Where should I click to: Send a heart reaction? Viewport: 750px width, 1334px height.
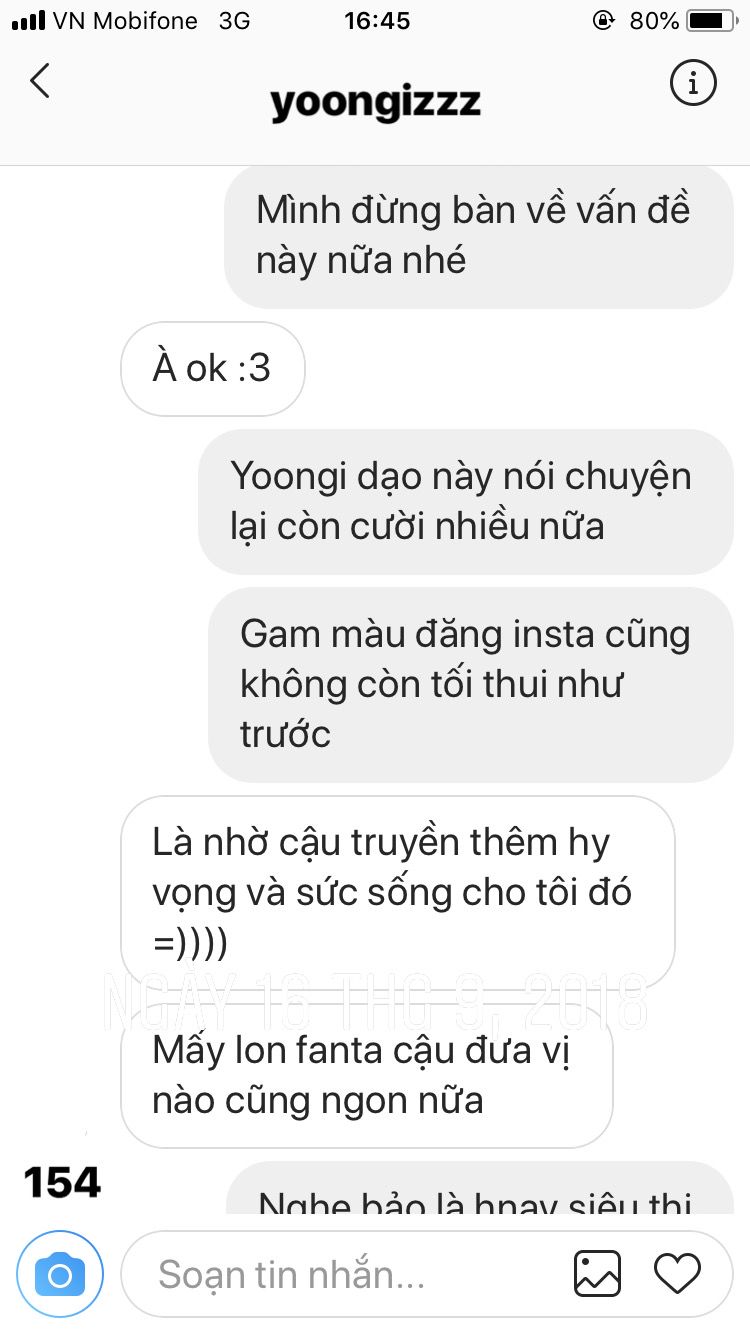(677, 1274)
